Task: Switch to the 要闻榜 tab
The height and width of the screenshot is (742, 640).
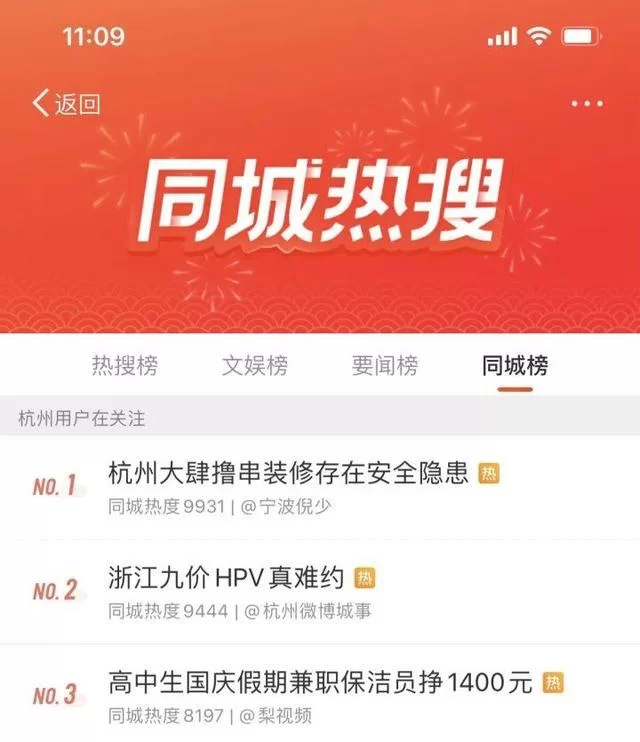Action: point(385,366)
